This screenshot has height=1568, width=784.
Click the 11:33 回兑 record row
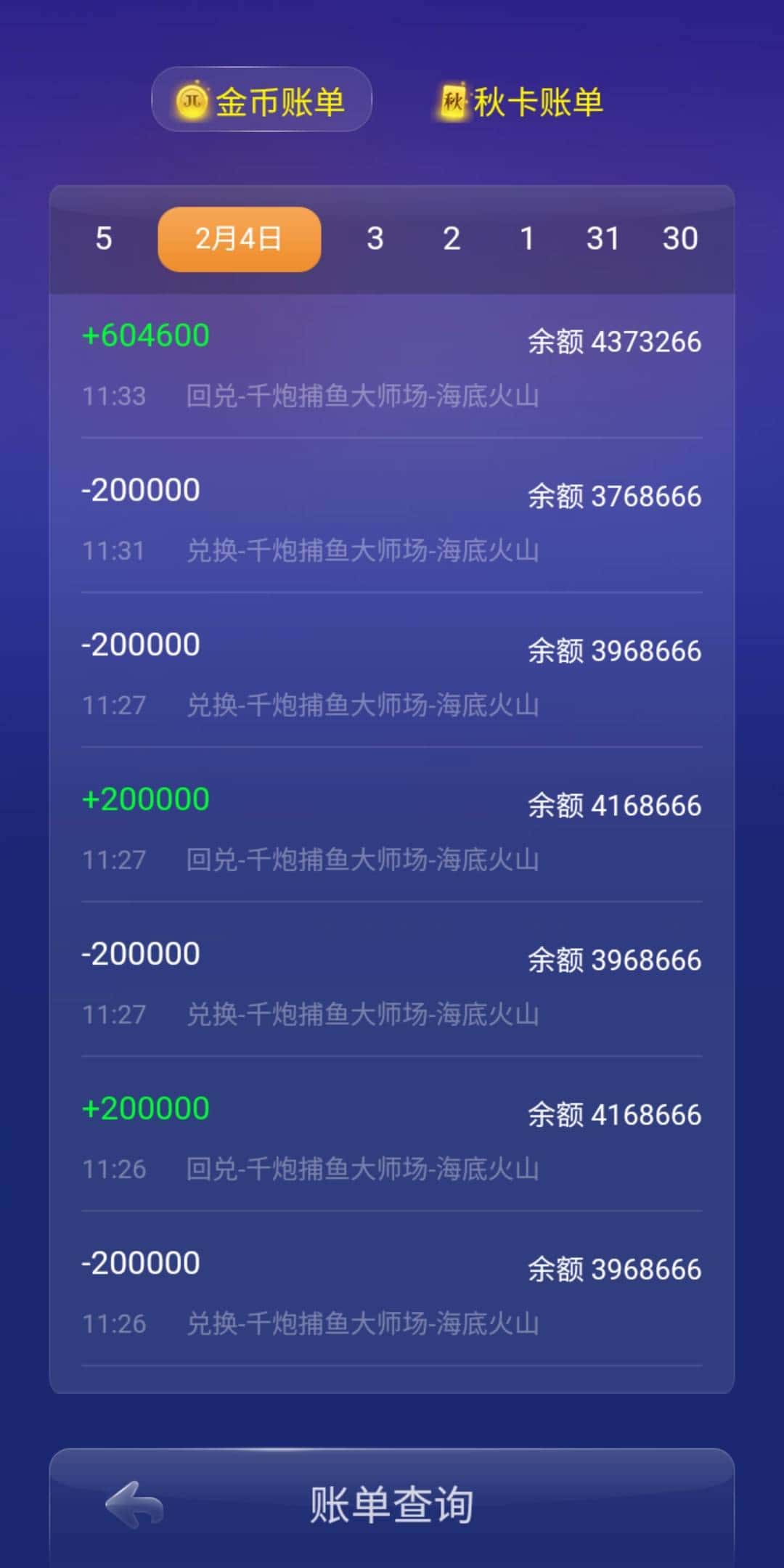[x=312, y=396]
